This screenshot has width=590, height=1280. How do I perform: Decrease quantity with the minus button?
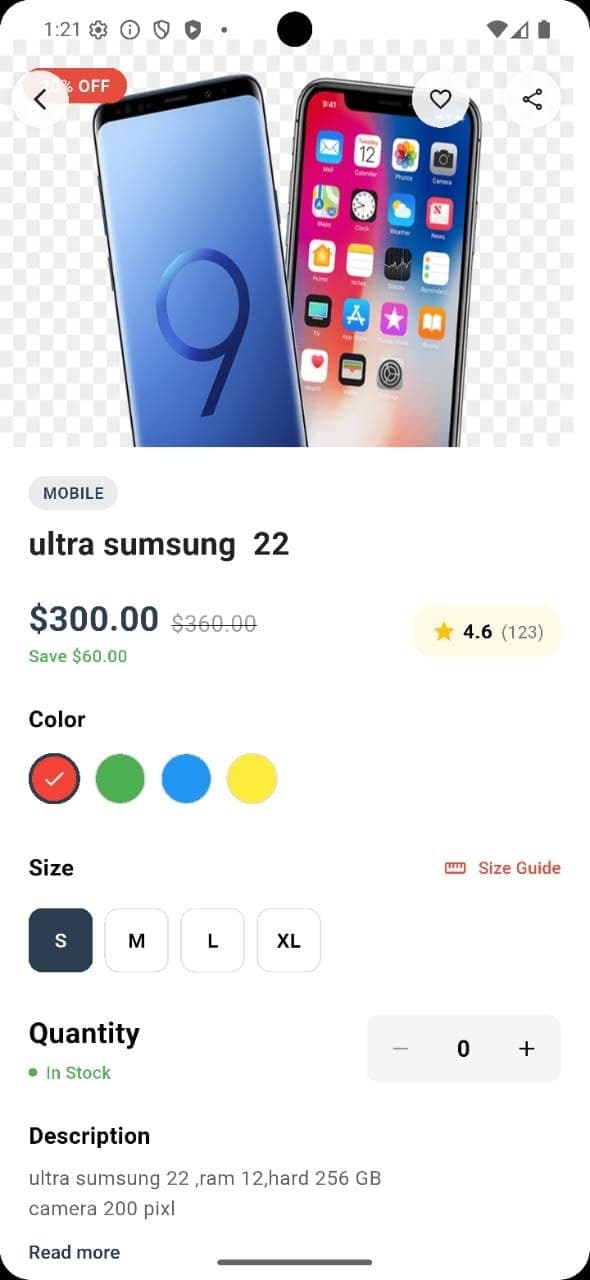click(x=401, y=1048)
